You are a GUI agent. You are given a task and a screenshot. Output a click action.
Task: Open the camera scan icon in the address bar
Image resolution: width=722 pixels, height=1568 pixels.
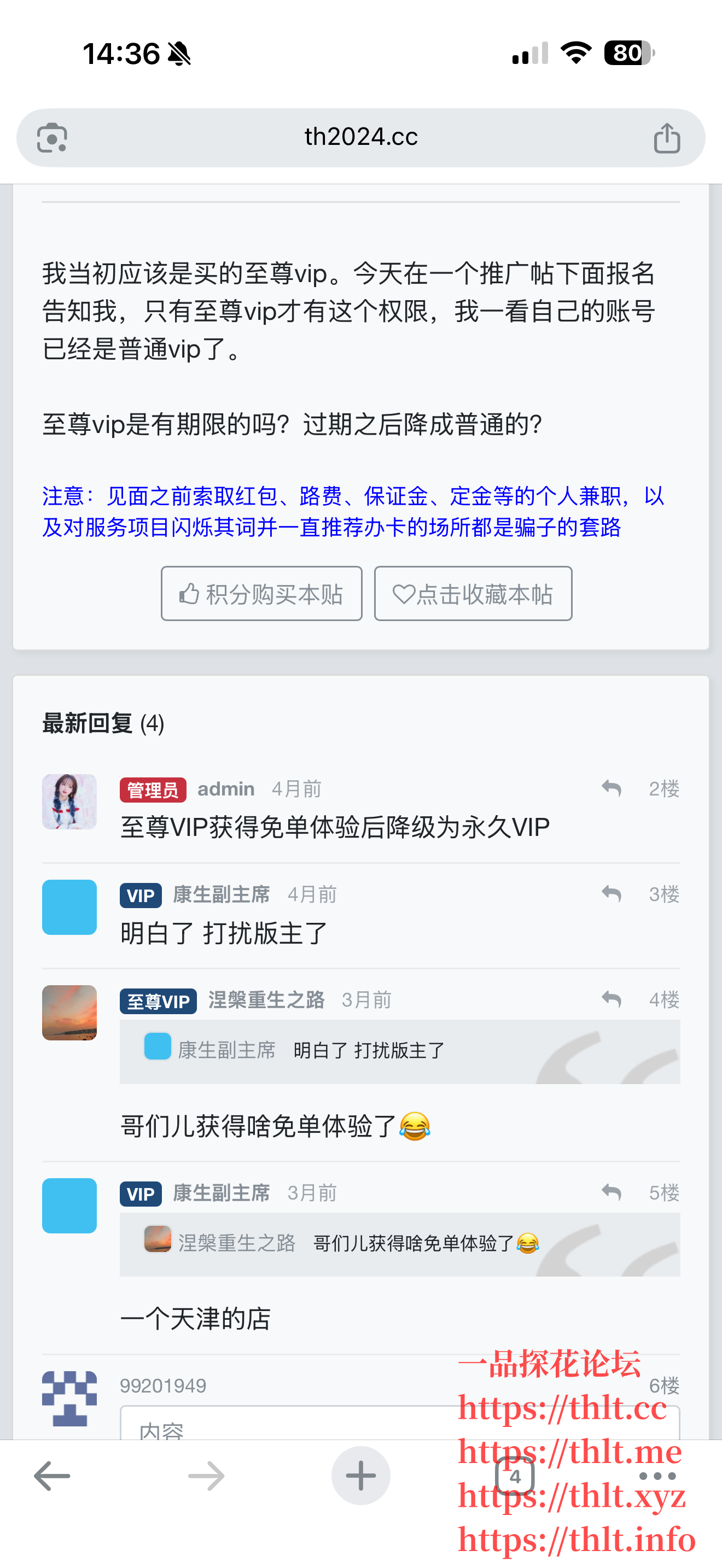click(x=53, y=138)
